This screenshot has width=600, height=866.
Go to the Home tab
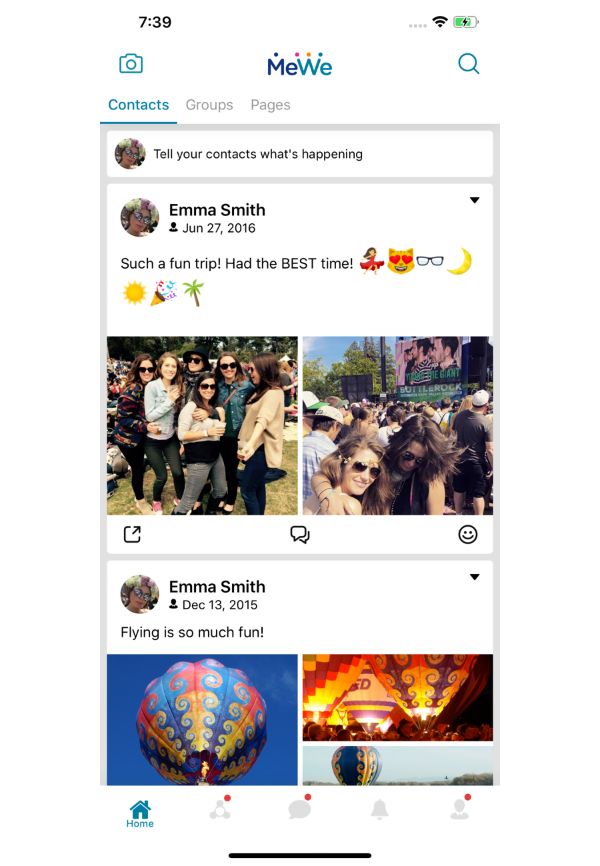click(x=140, y=813)
